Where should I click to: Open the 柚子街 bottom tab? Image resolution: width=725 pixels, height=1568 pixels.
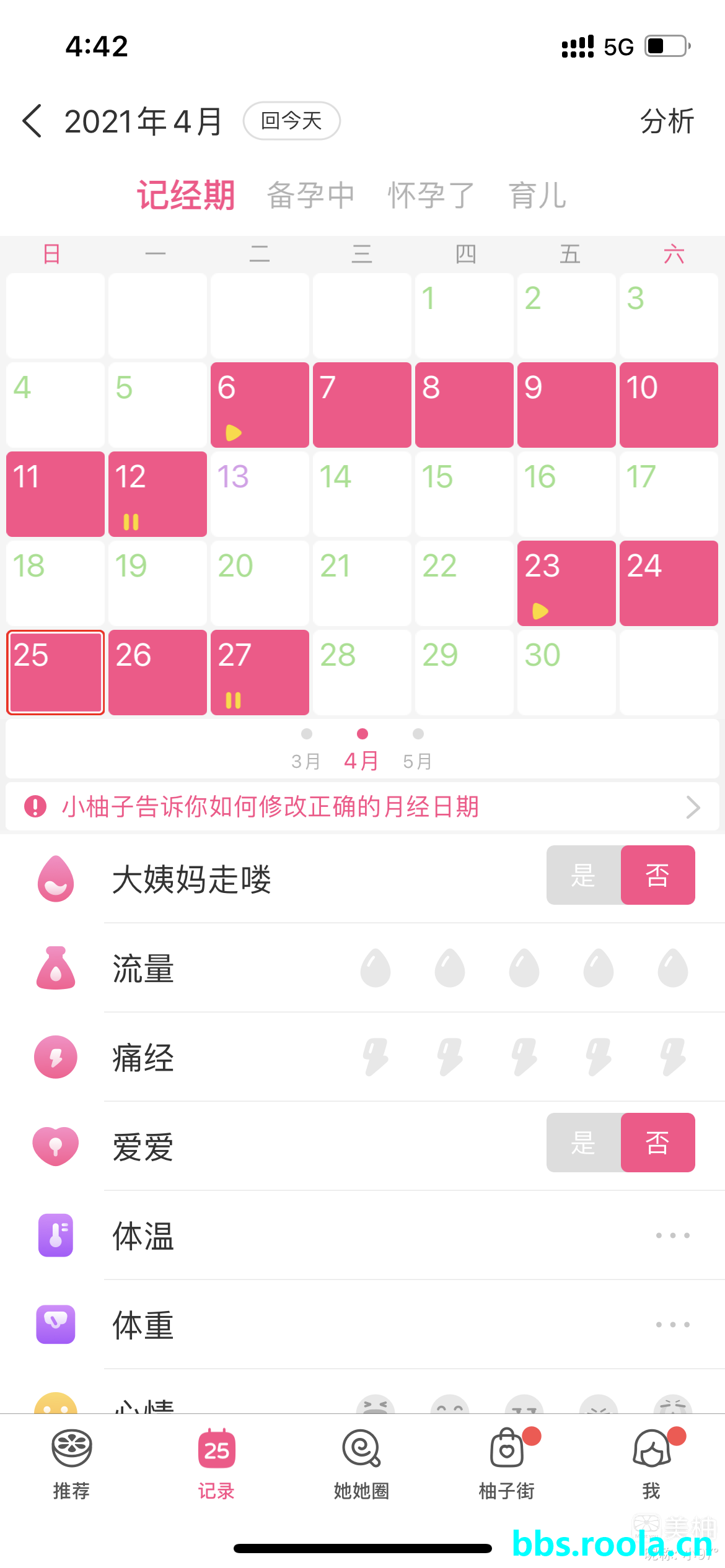coord(507,1464)
